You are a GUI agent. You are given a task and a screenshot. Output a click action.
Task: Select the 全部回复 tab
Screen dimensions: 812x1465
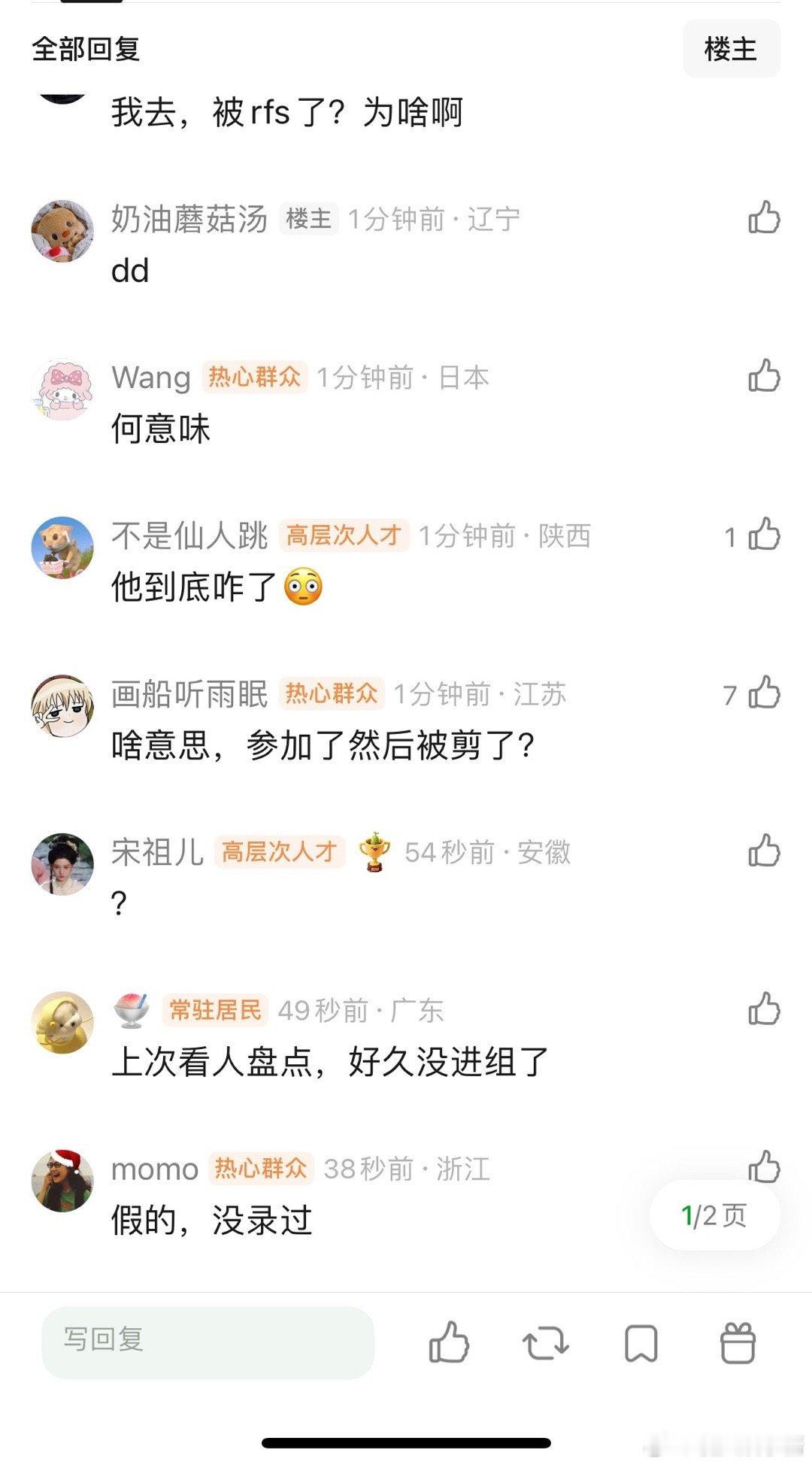point(85,49)
